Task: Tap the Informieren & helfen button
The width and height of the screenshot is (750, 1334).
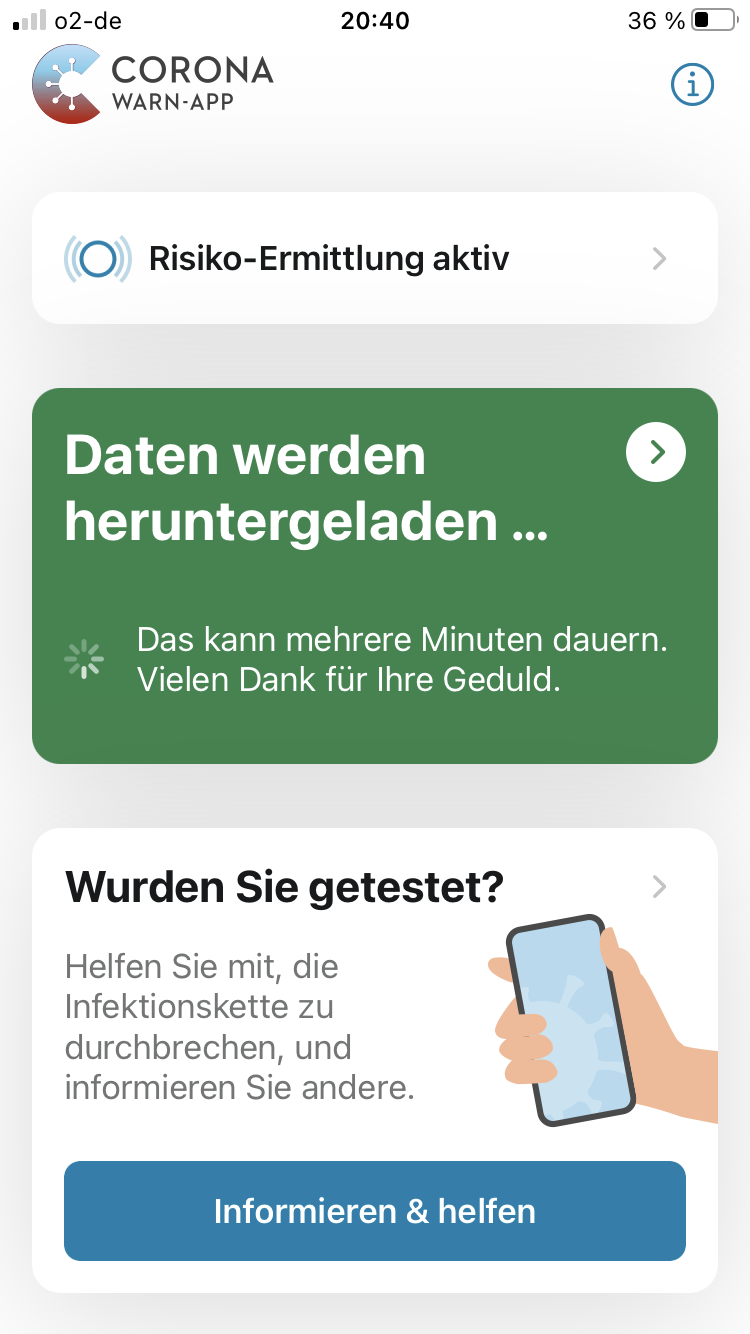Action: pos(374,1211)
